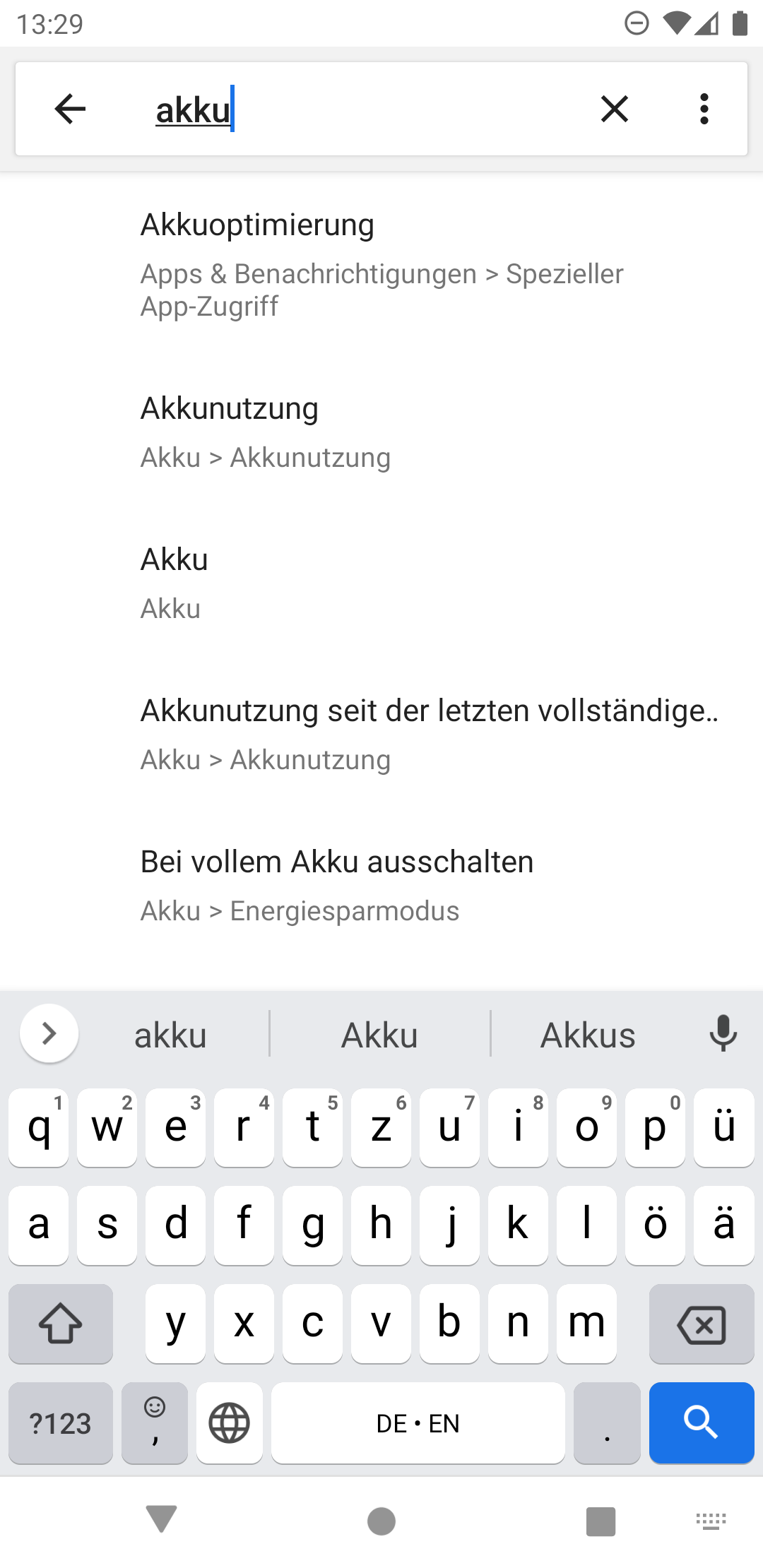Open the plain Akku settings result
The width and height of the screenshot is (763, 1568).
(381, 583)
